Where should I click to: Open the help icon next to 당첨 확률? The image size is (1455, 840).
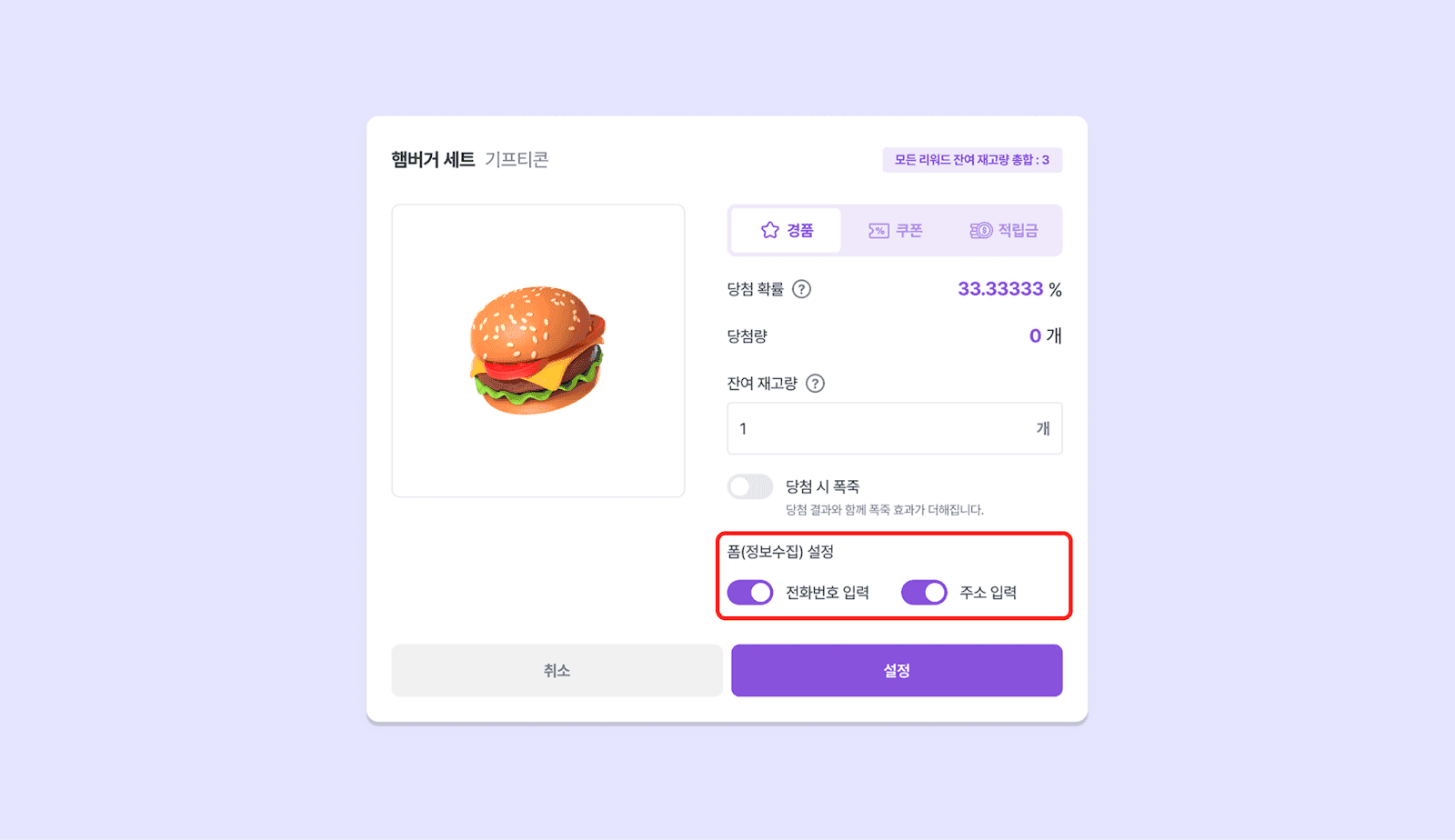[801, 289]
